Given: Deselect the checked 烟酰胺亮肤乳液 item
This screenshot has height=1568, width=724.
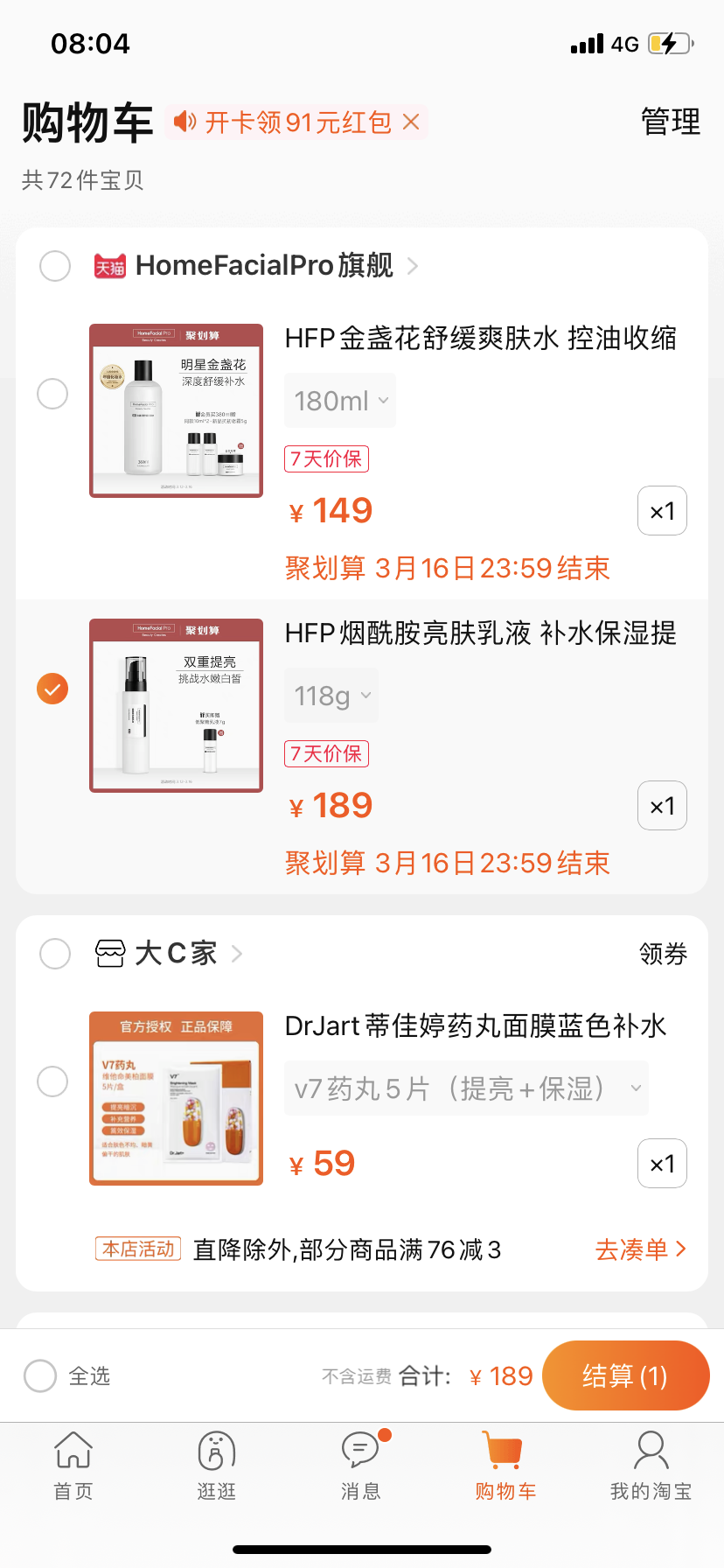Looking at the screenshot, I should pos(52,689).
